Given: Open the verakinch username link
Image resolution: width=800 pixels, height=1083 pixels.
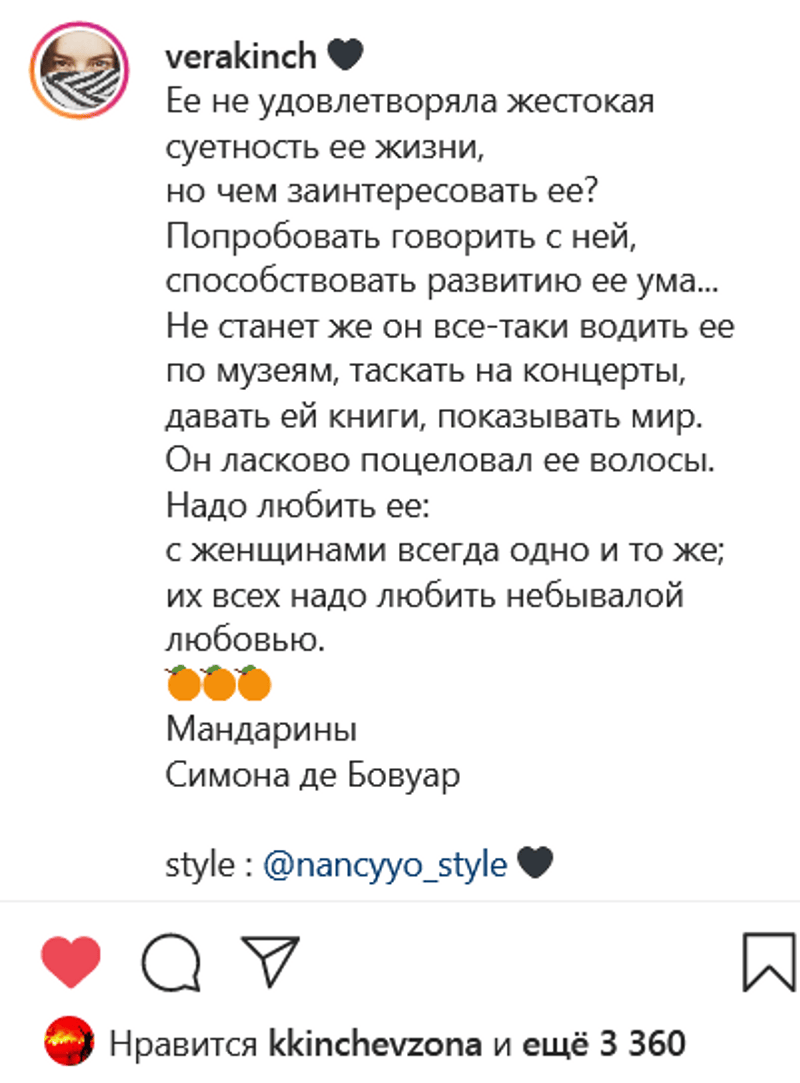Looking at the screenshot, I should [x=240, y=58].
